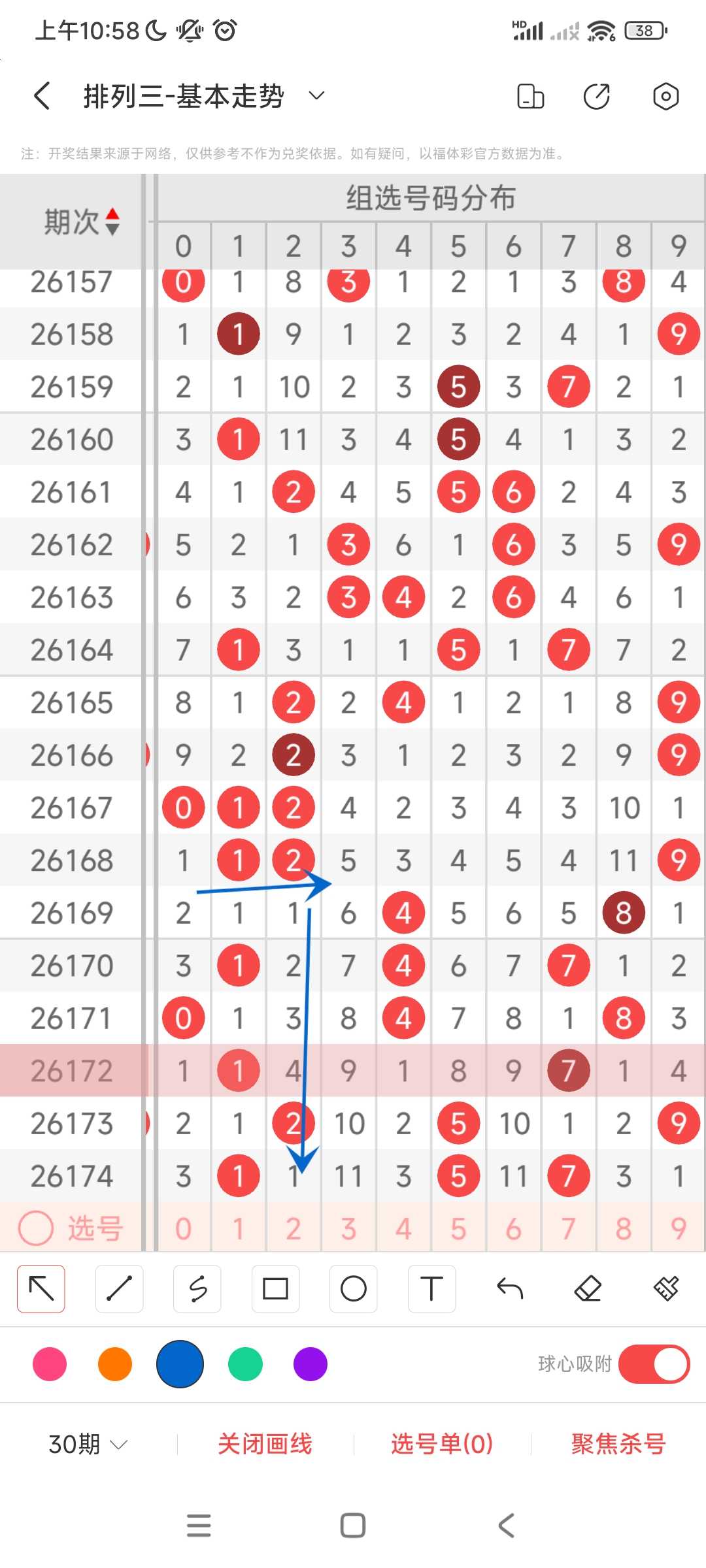Open 选号单(0) list
Image resolution: width=706 pixels, height=1568 pixels.
tap(442, 1444)
